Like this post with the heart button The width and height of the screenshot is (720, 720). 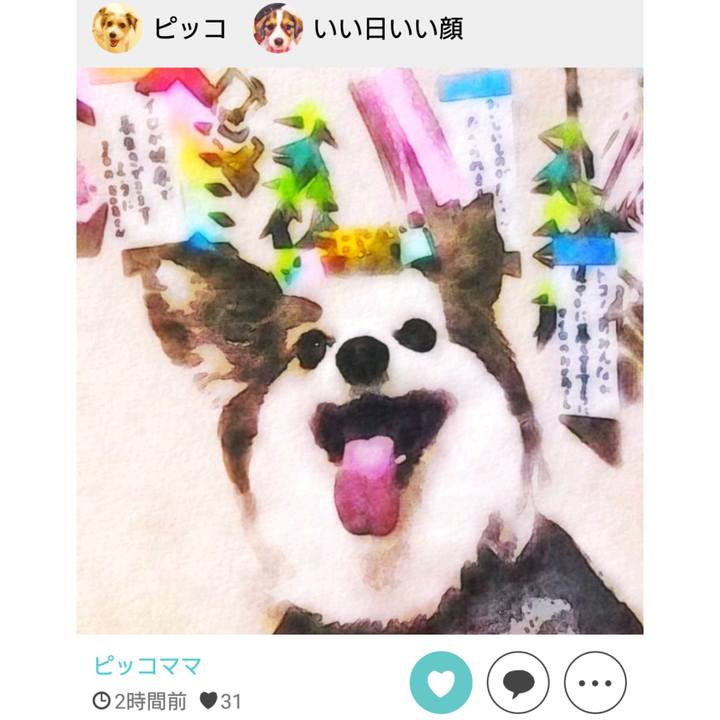tap(441, 682)
